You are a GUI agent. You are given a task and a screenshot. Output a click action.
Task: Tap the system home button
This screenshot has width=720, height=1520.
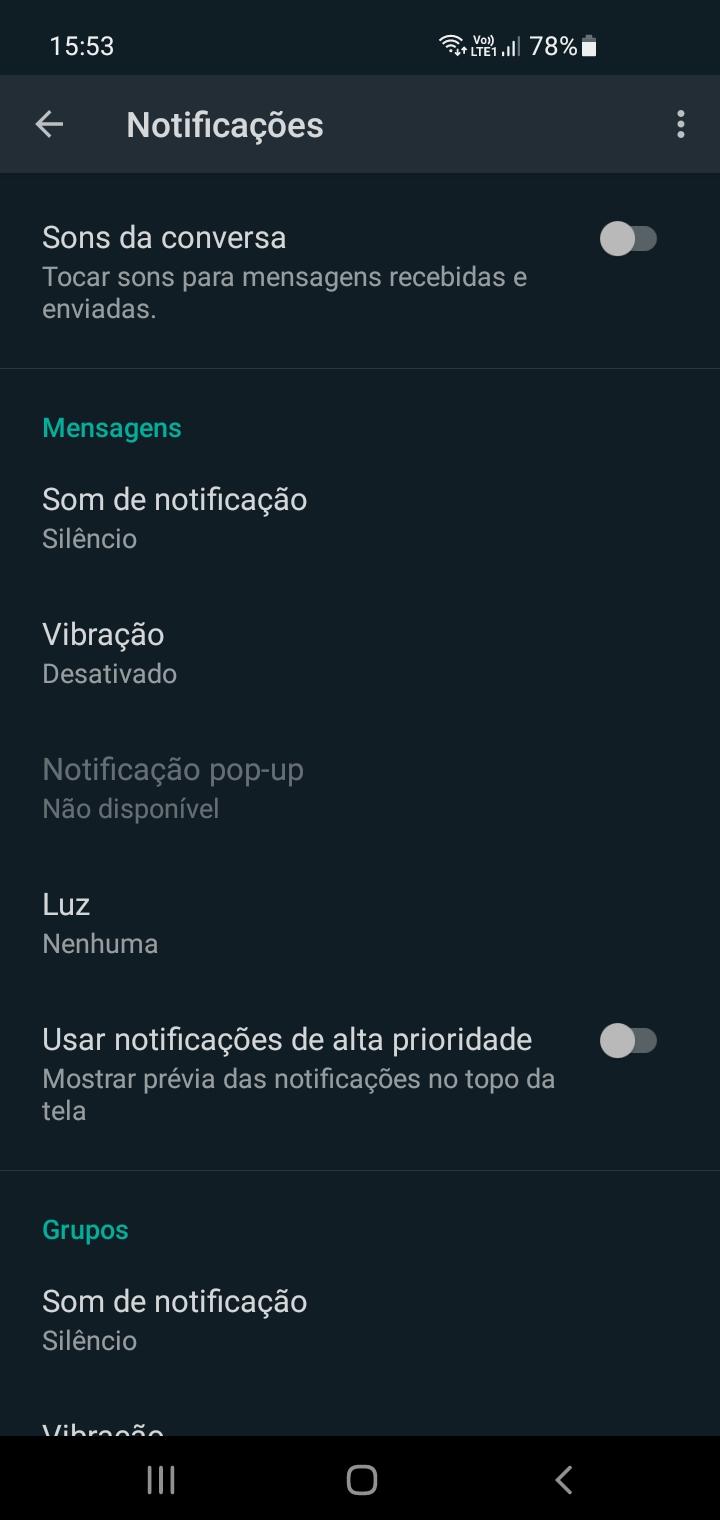click(361, 1479)
